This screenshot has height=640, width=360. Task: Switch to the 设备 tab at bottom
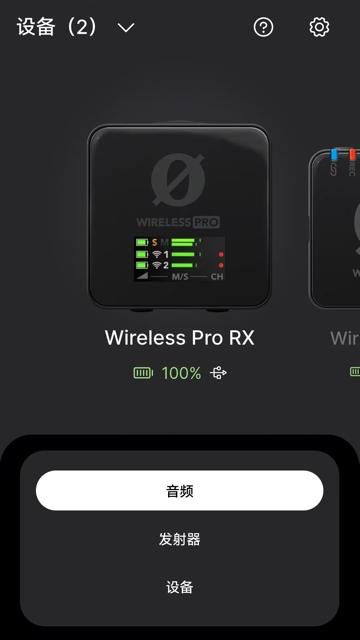[180, 587]
